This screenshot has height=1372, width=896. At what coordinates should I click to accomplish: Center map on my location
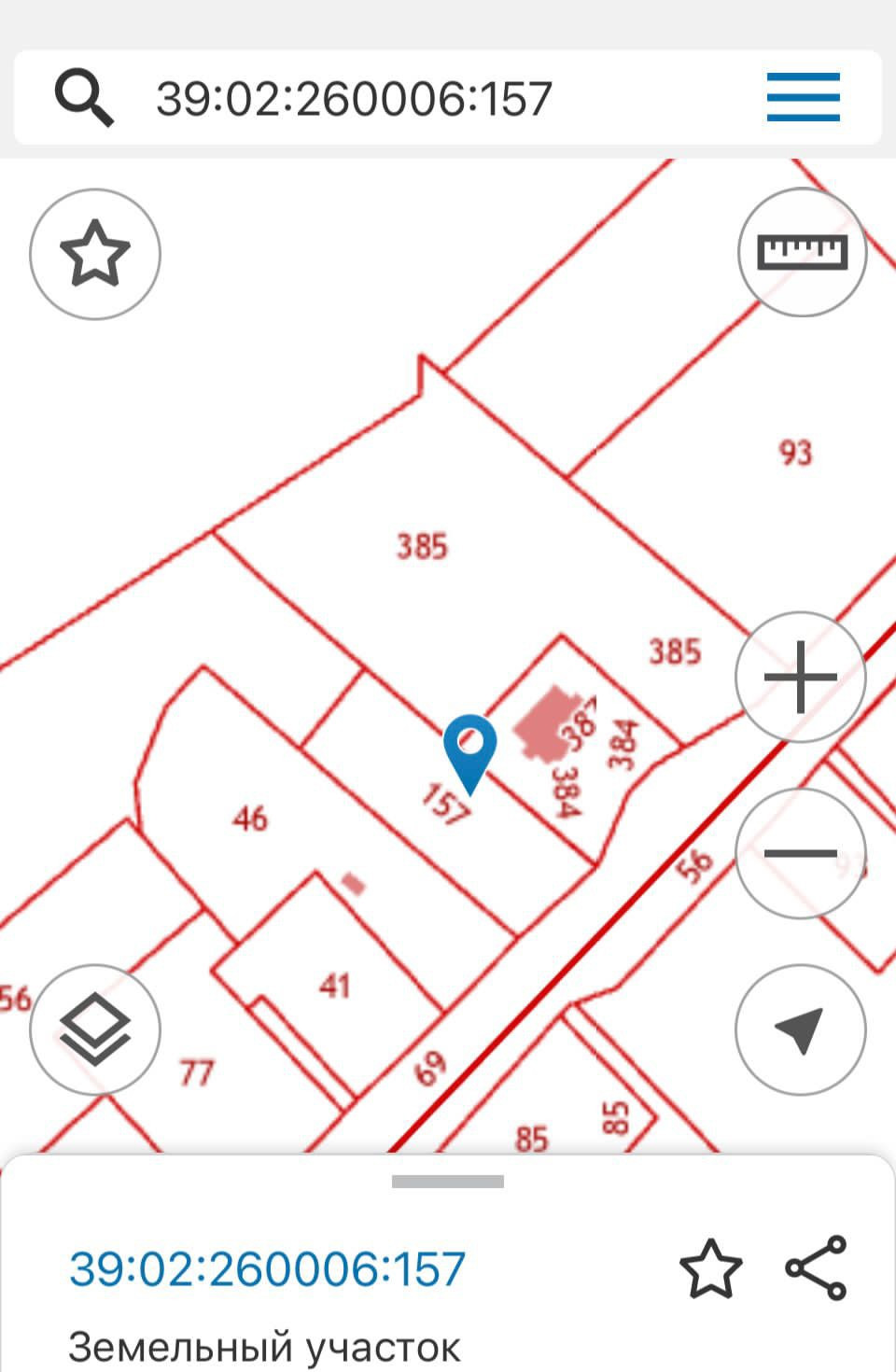point(800,1029)
